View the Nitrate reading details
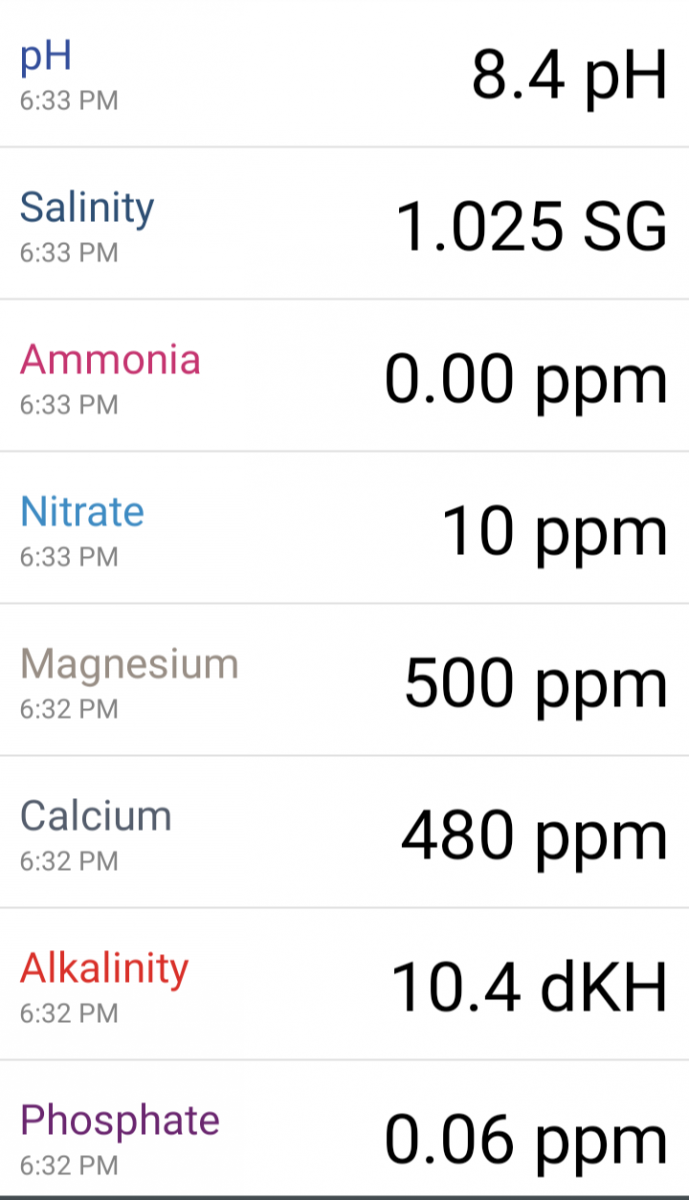Screen dimensions: 689x1200 (x=344, y=527)
